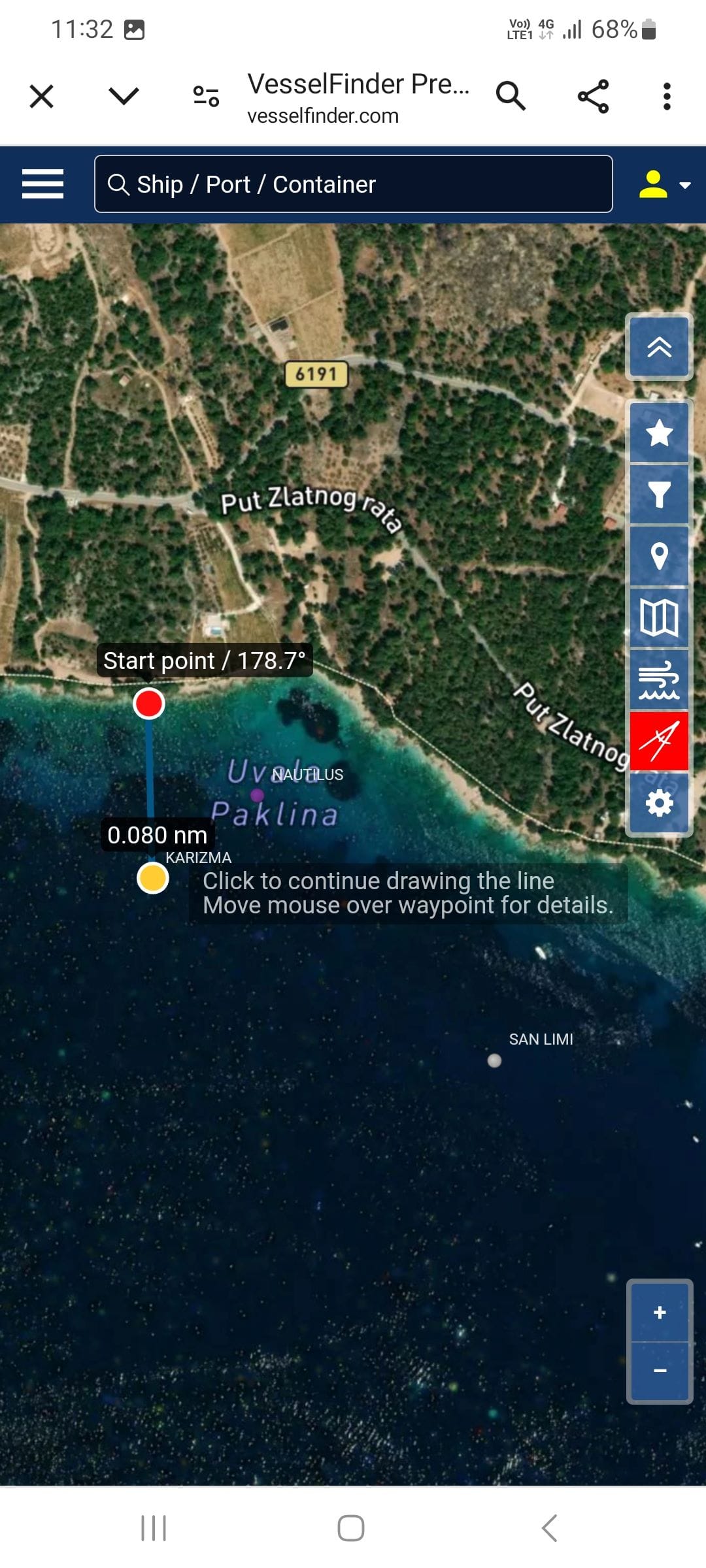
Task: Zoom out the map with minus
Action: [660, 1370]
